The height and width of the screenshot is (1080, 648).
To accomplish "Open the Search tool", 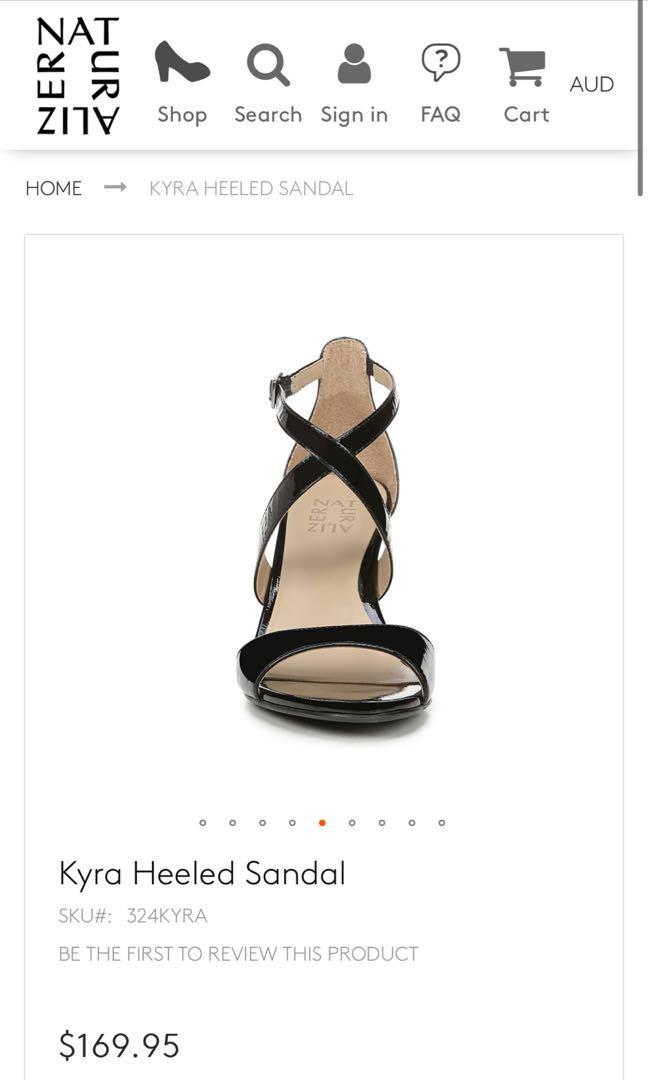I will [268, 84].
